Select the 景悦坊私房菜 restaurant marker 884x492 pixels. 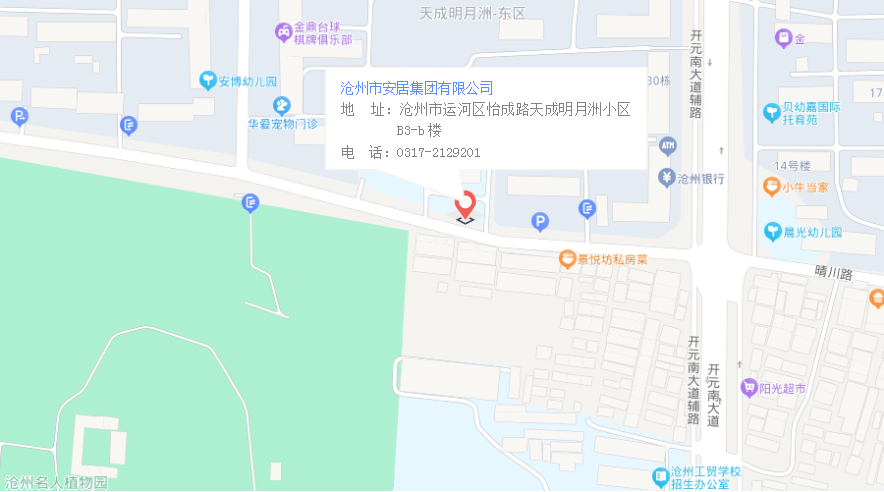point(568,259)
